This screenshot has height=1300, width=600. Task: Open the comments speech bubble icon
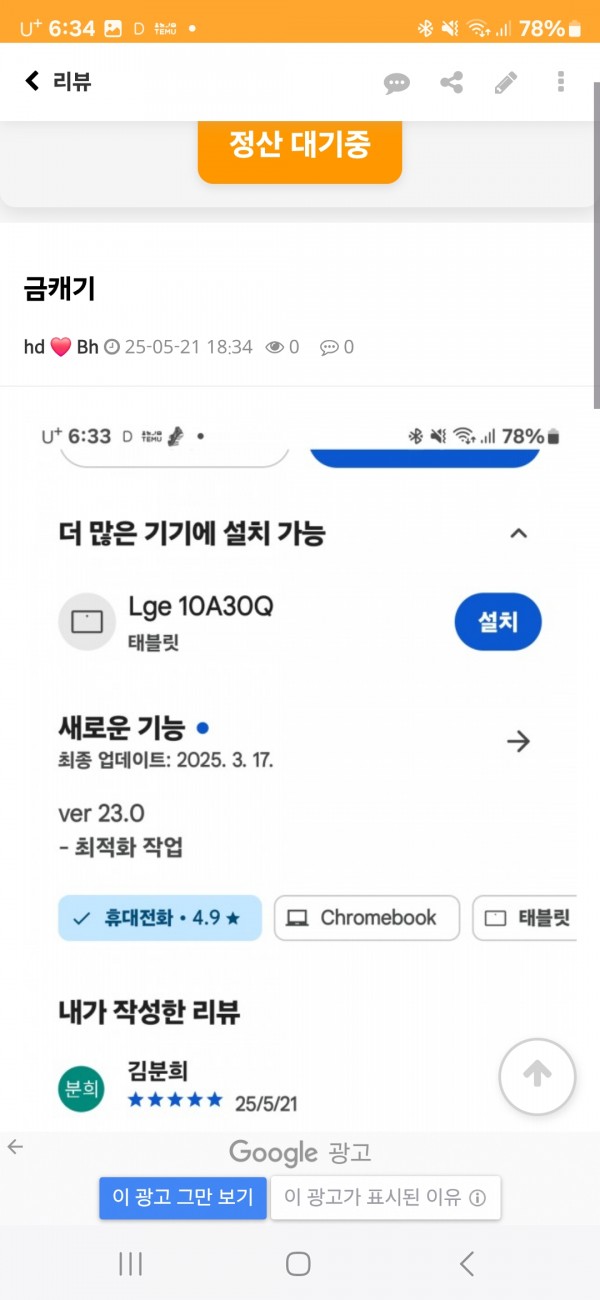pyautogui.click(x=397, y=83)
